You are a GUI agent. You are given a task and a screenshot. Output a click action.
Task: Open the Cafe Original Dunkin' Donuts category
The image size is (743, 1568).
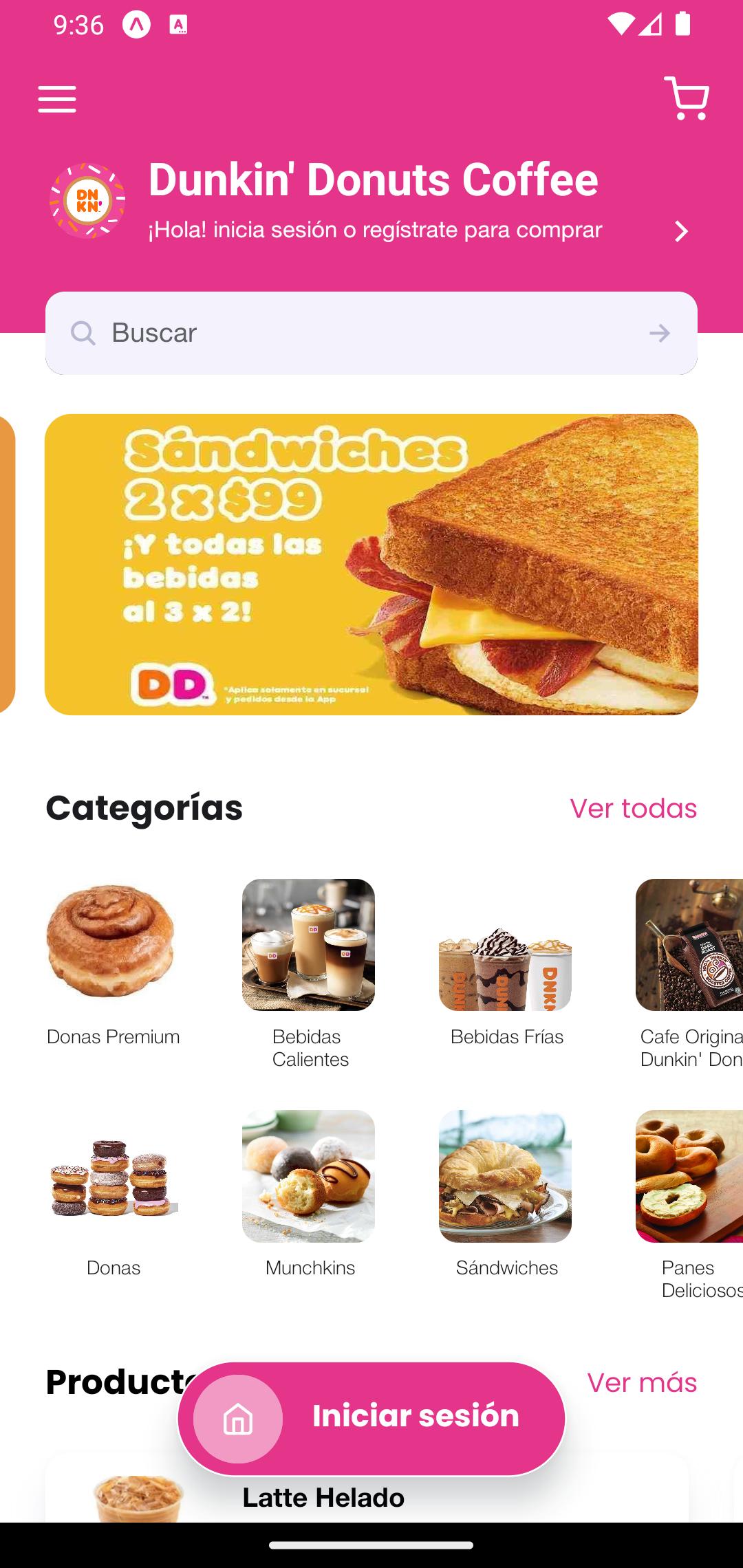(688, 946)
